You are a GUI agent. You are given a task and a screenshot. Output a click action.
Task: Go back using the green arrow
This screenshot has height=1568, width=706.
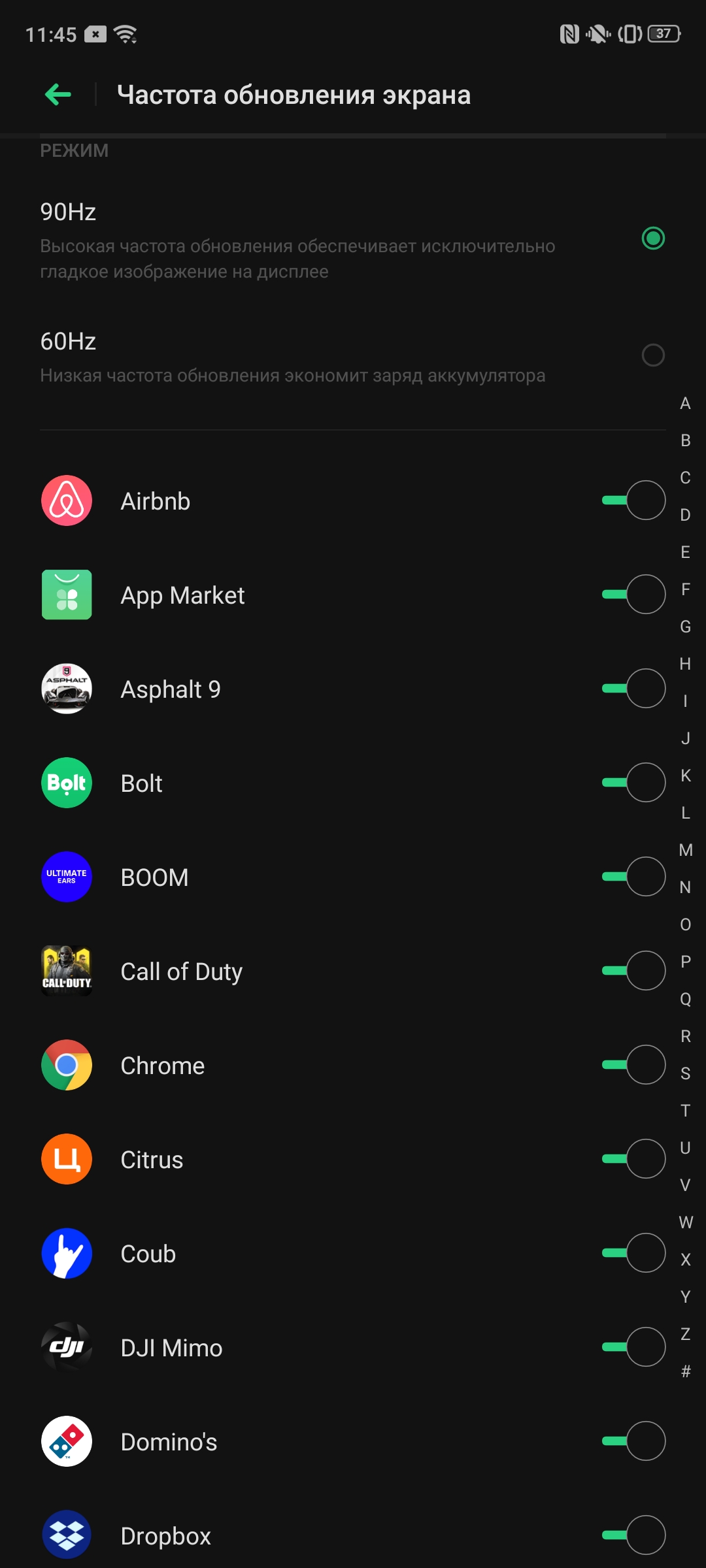point(58,95)
